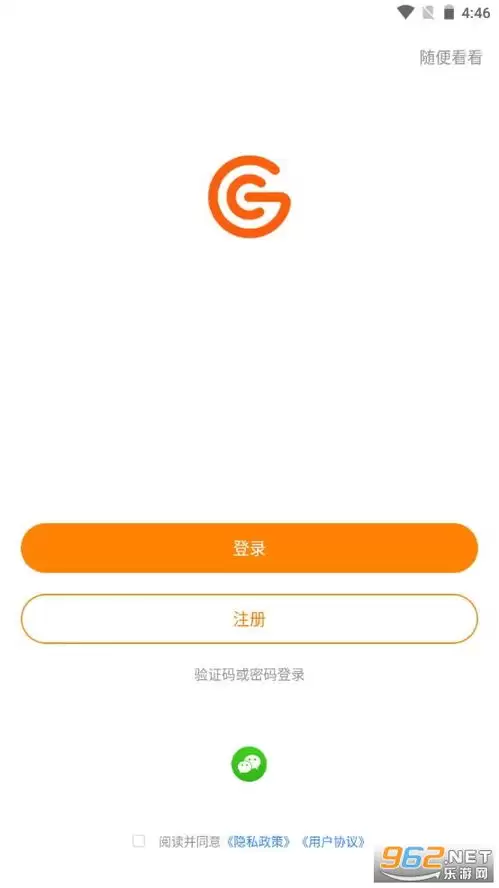Screen dimensions: 499x888
Task: Open the 注册 registration button
Action: pyautogui.click(x=249, y=618)
